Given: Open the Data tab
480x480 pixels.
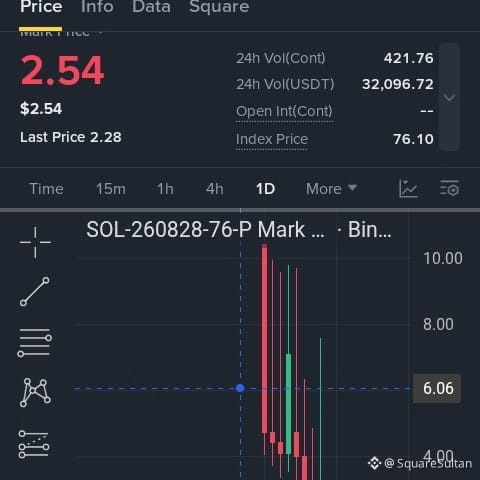Looking at the screenshot, I should [x=151, y=7].
